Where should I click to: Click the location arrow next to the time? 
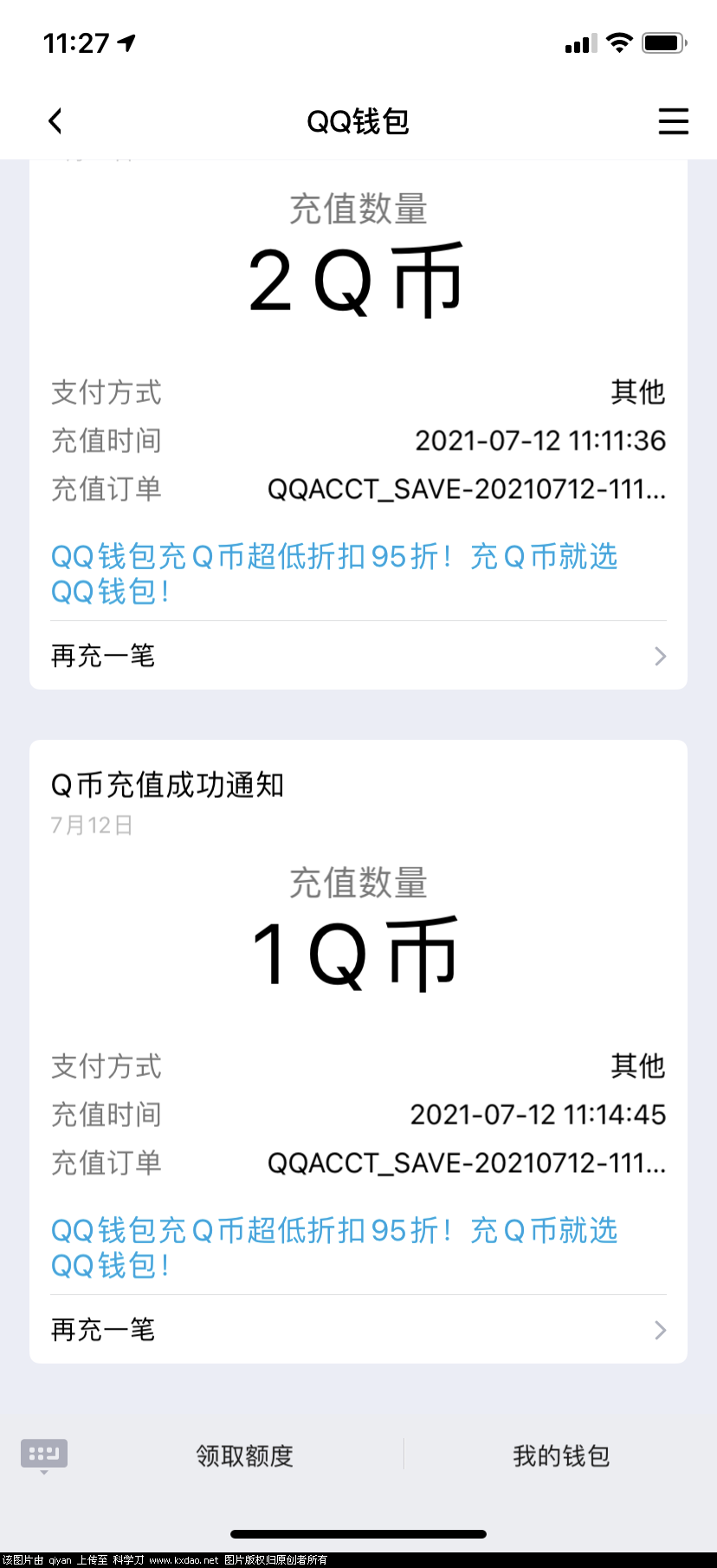pyautogui.click(x=126, y=40)
